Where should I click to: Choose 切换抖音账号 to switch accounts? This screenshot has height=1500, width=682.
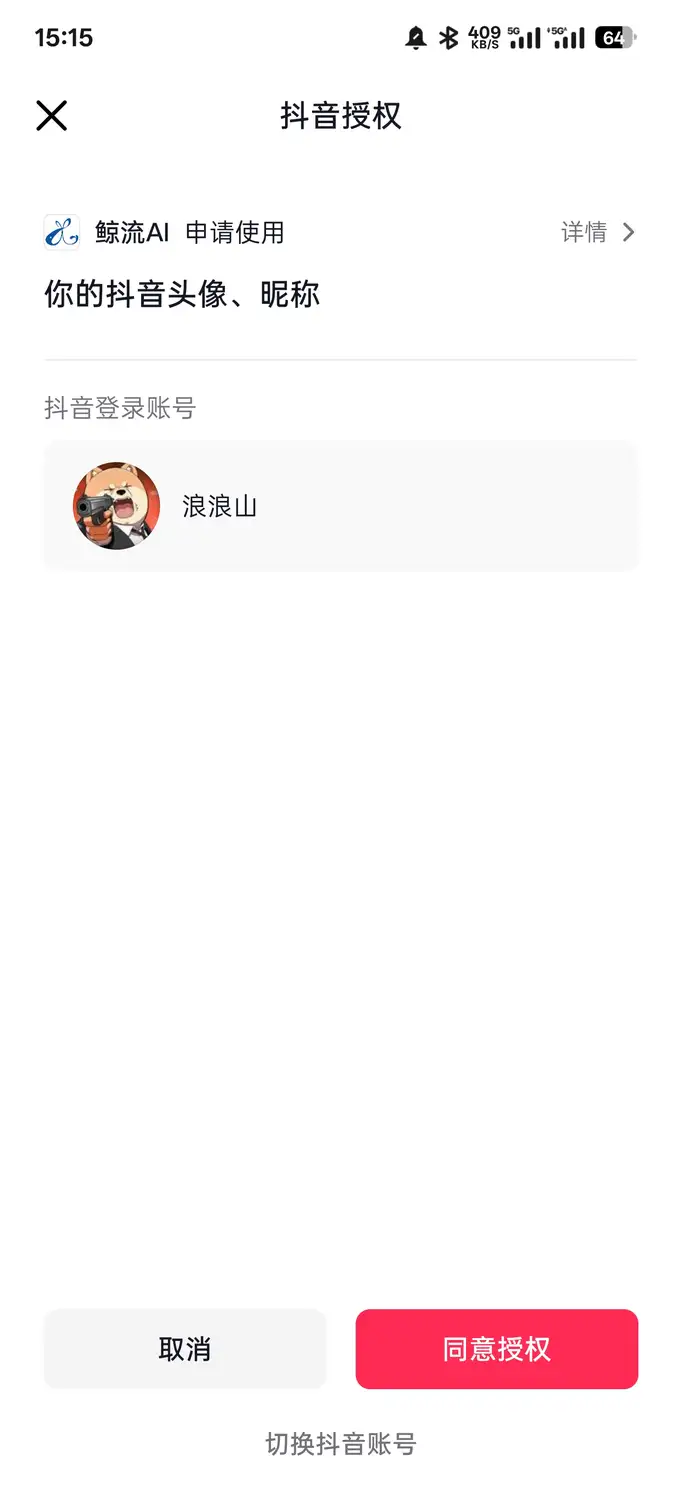pyautogui.click(x=340, y=1444)
